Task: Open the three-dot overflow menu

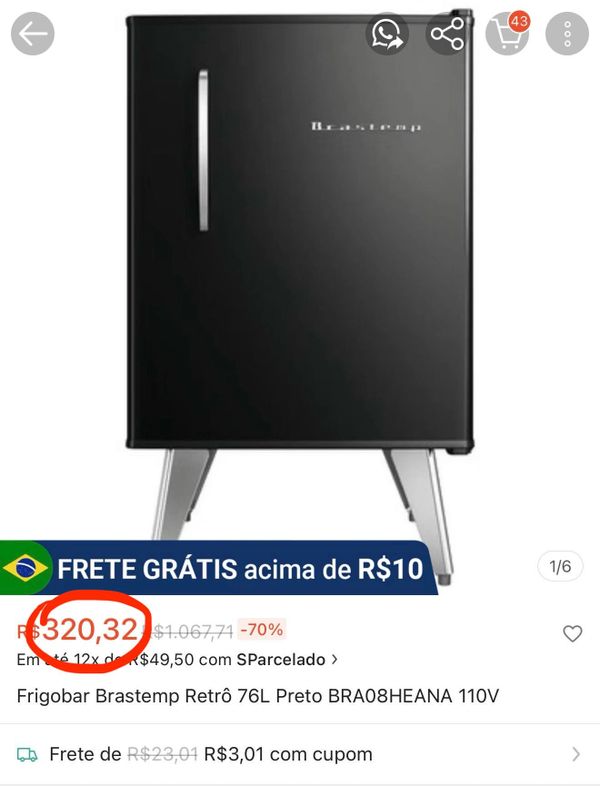Action: [567, 34]
